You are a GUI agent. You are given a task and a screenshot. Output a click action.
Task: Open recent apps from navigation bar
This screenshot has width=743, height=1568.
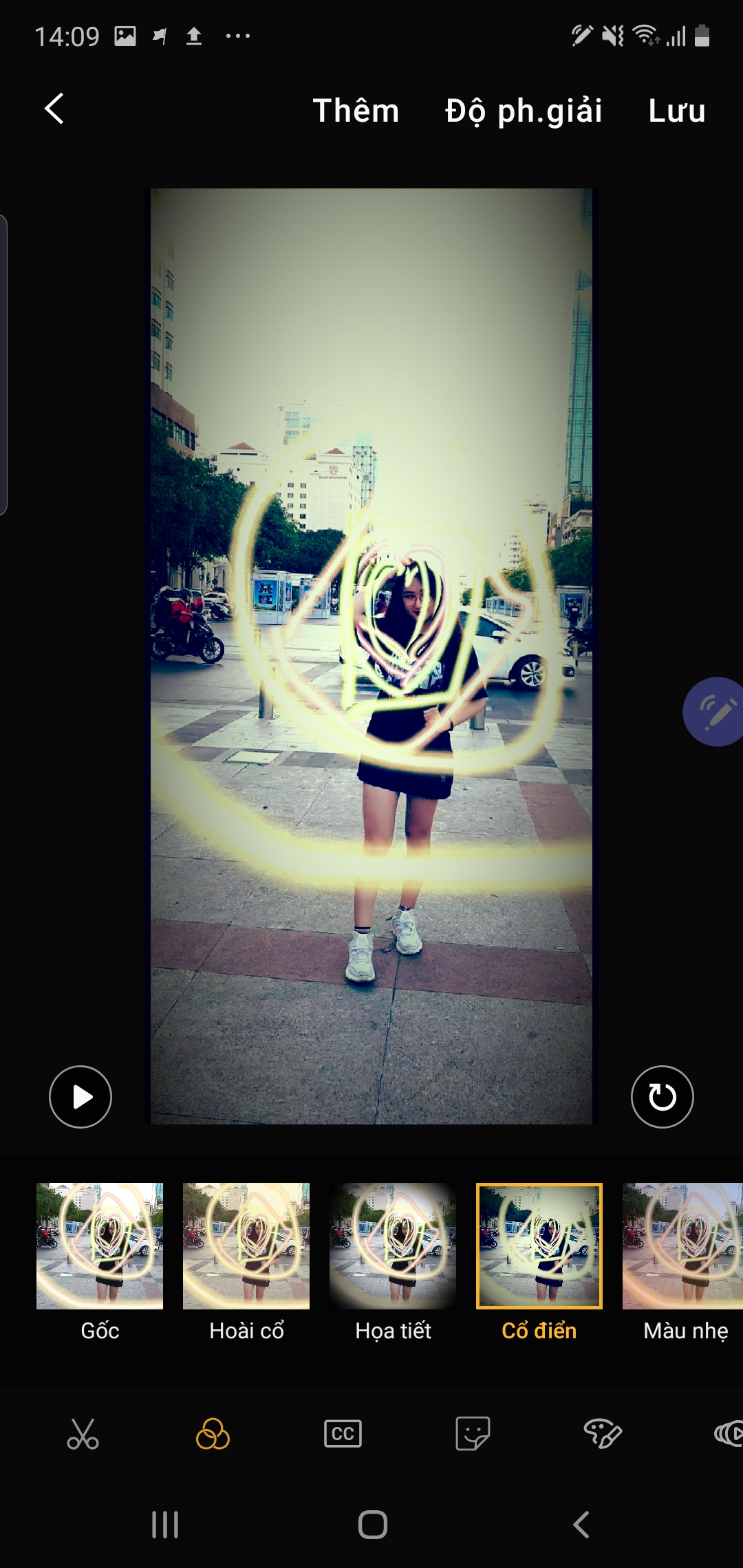165,1525
